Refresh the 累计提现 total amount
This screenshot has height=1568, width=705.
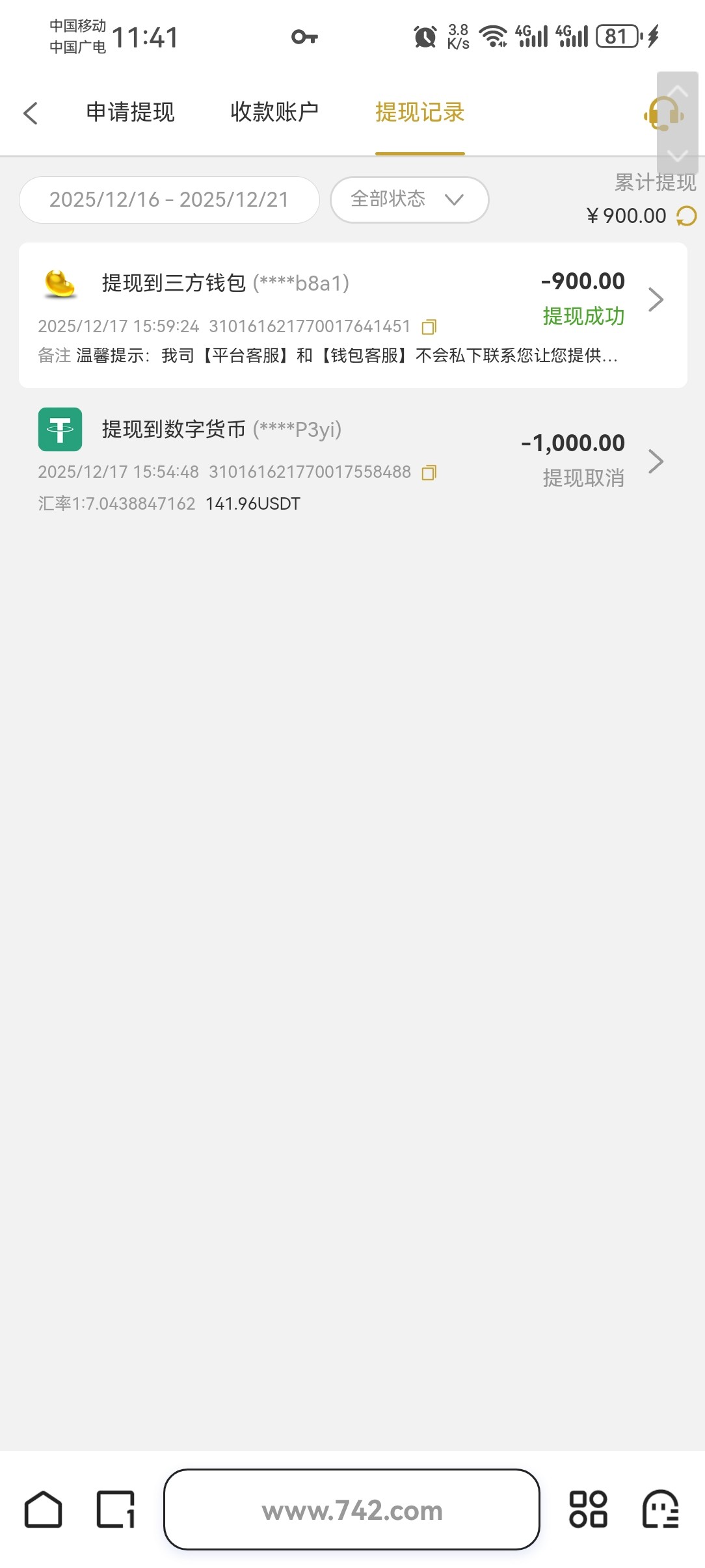(x=687, y=216)
